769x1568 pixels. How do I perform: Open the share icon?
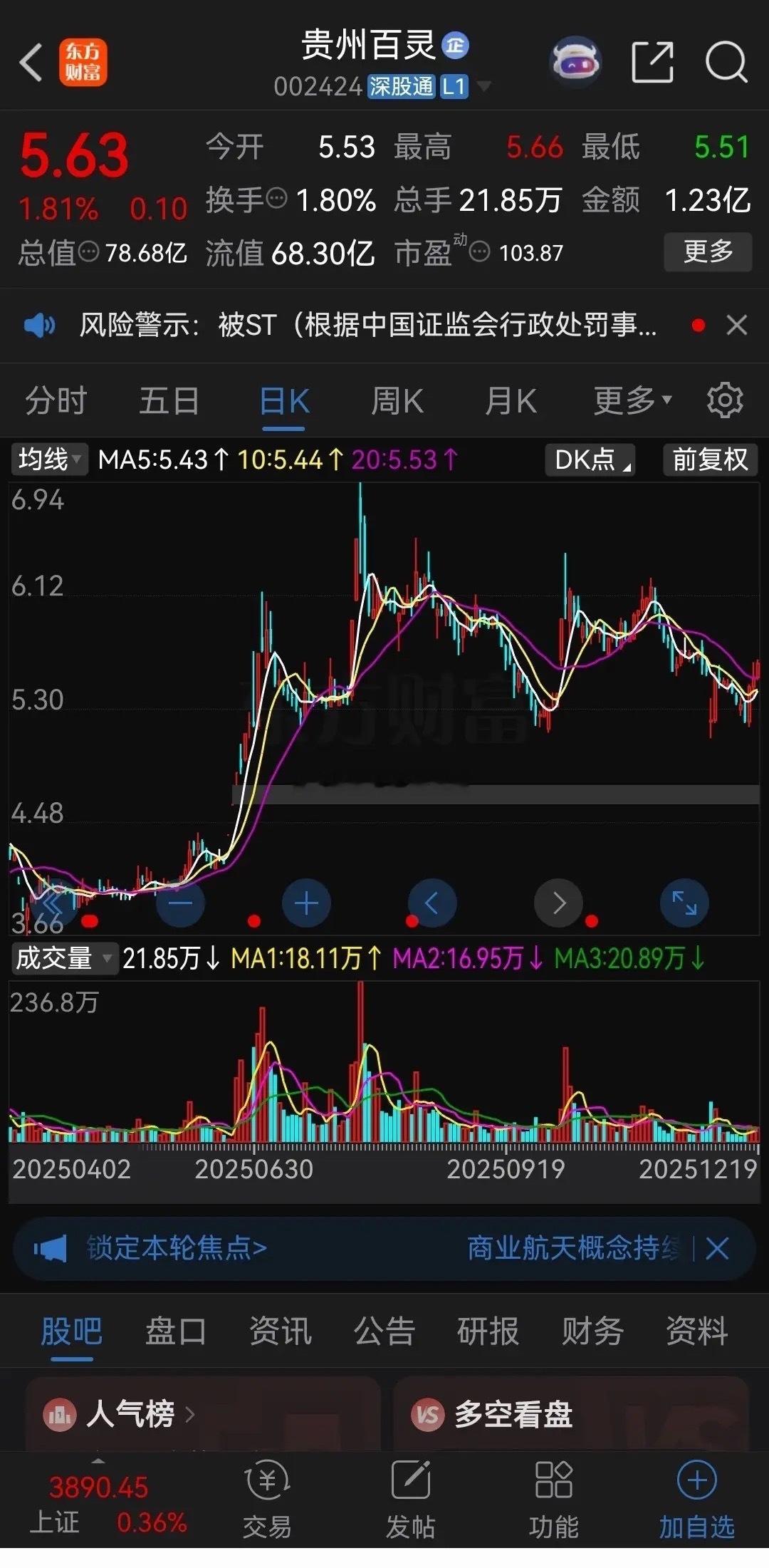click(x=652, y=63)
